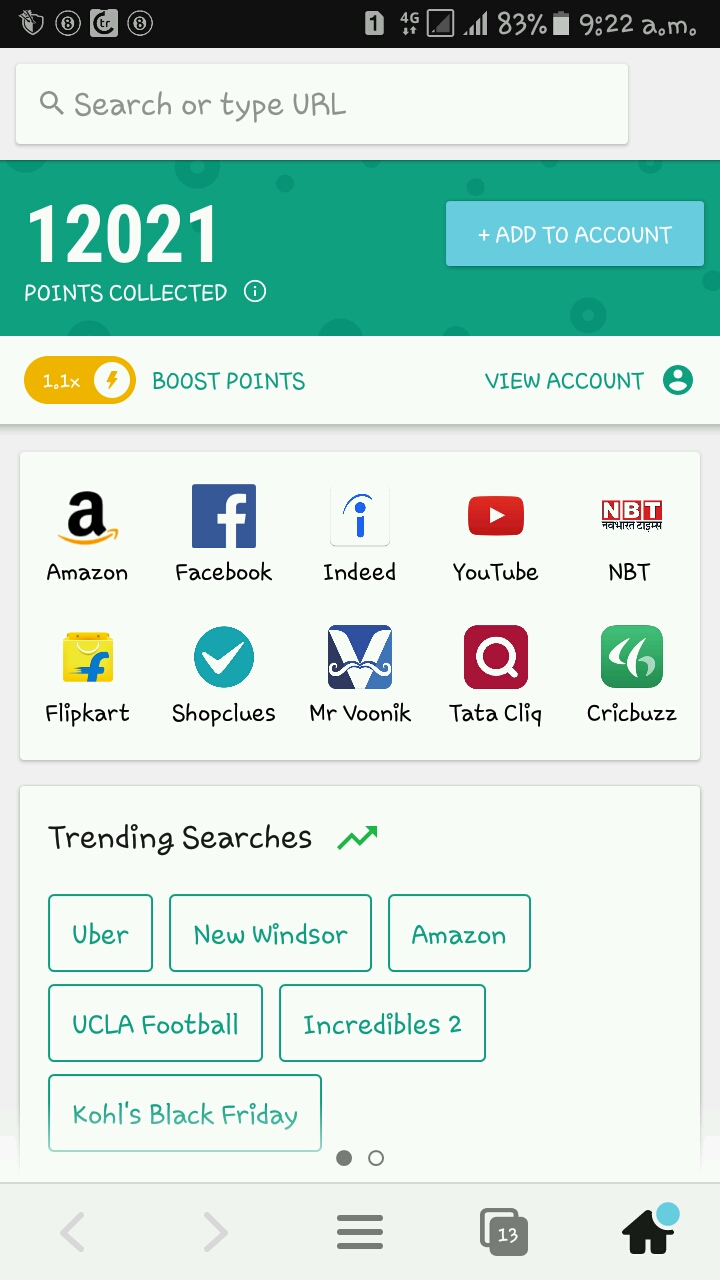Open the Indeed shortcut
Viewport: 720px width, 1280px height.
(359, 534)
